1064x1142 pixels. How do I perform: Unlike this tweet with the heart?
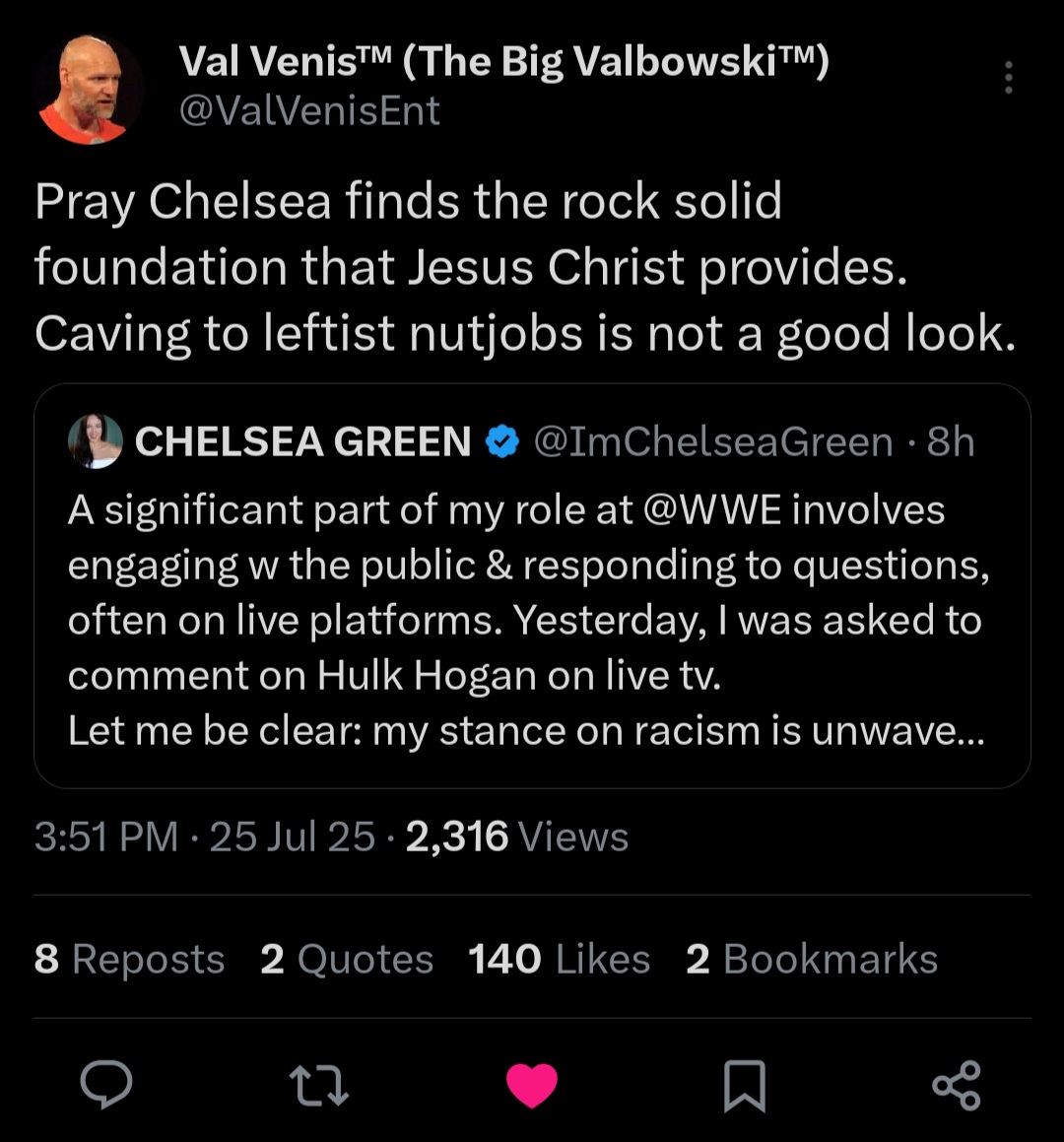(x=532, y=1085)
